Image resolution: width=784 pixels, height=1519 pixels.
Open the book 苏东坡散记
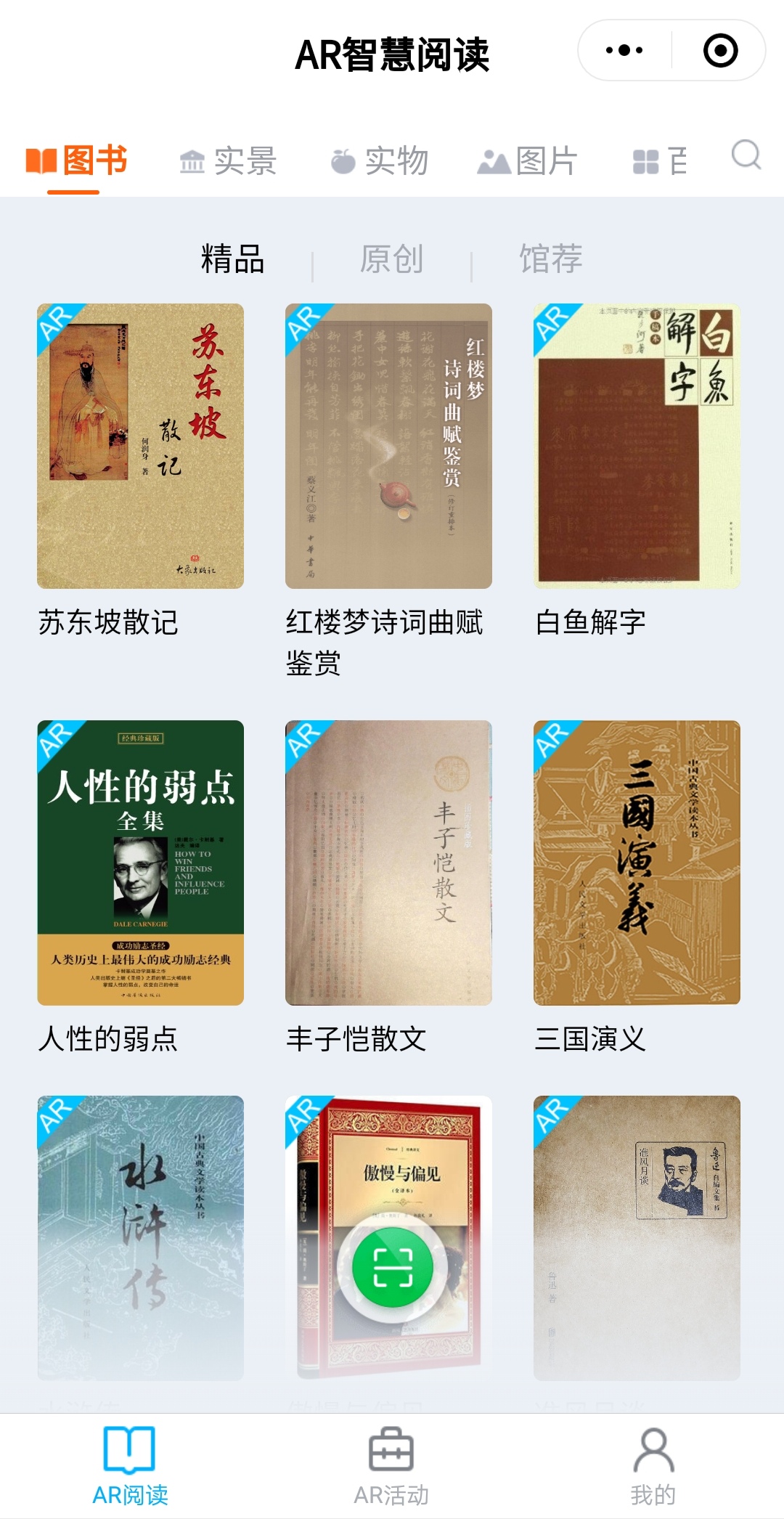coord(140,446)
